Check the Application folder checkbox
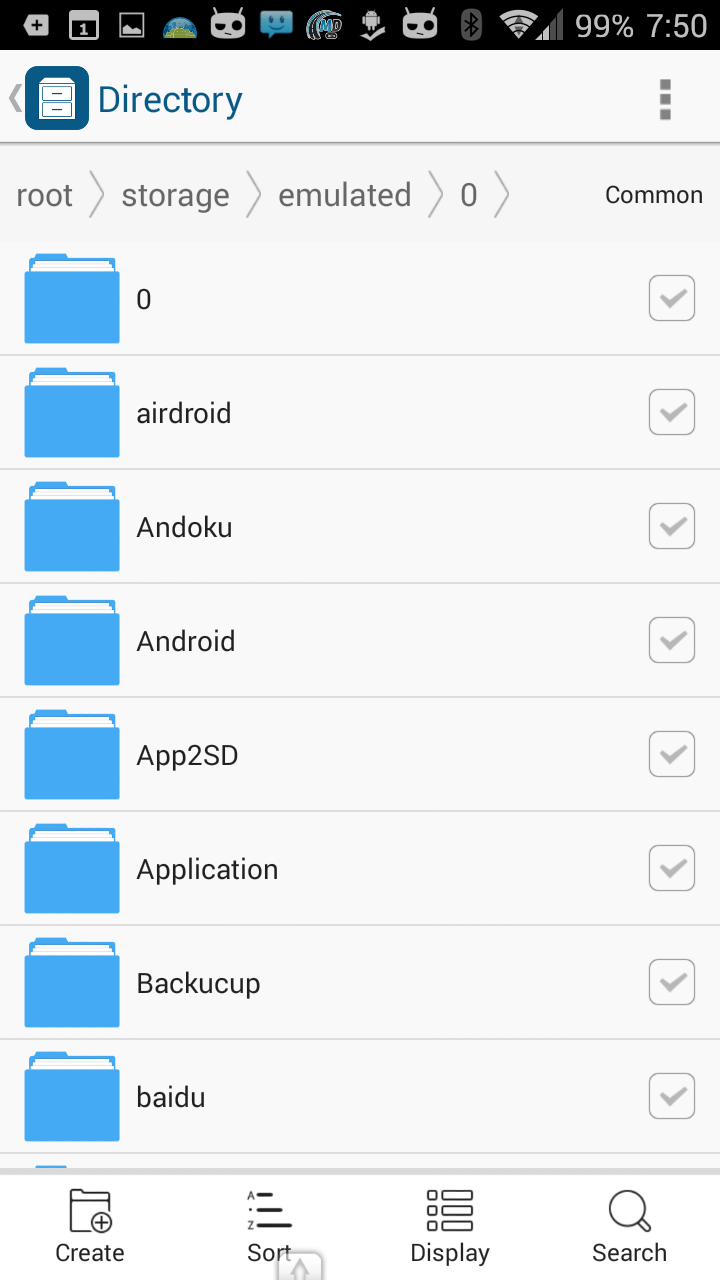The width and height of the screenshot is (720, 1280). (672, 868)
